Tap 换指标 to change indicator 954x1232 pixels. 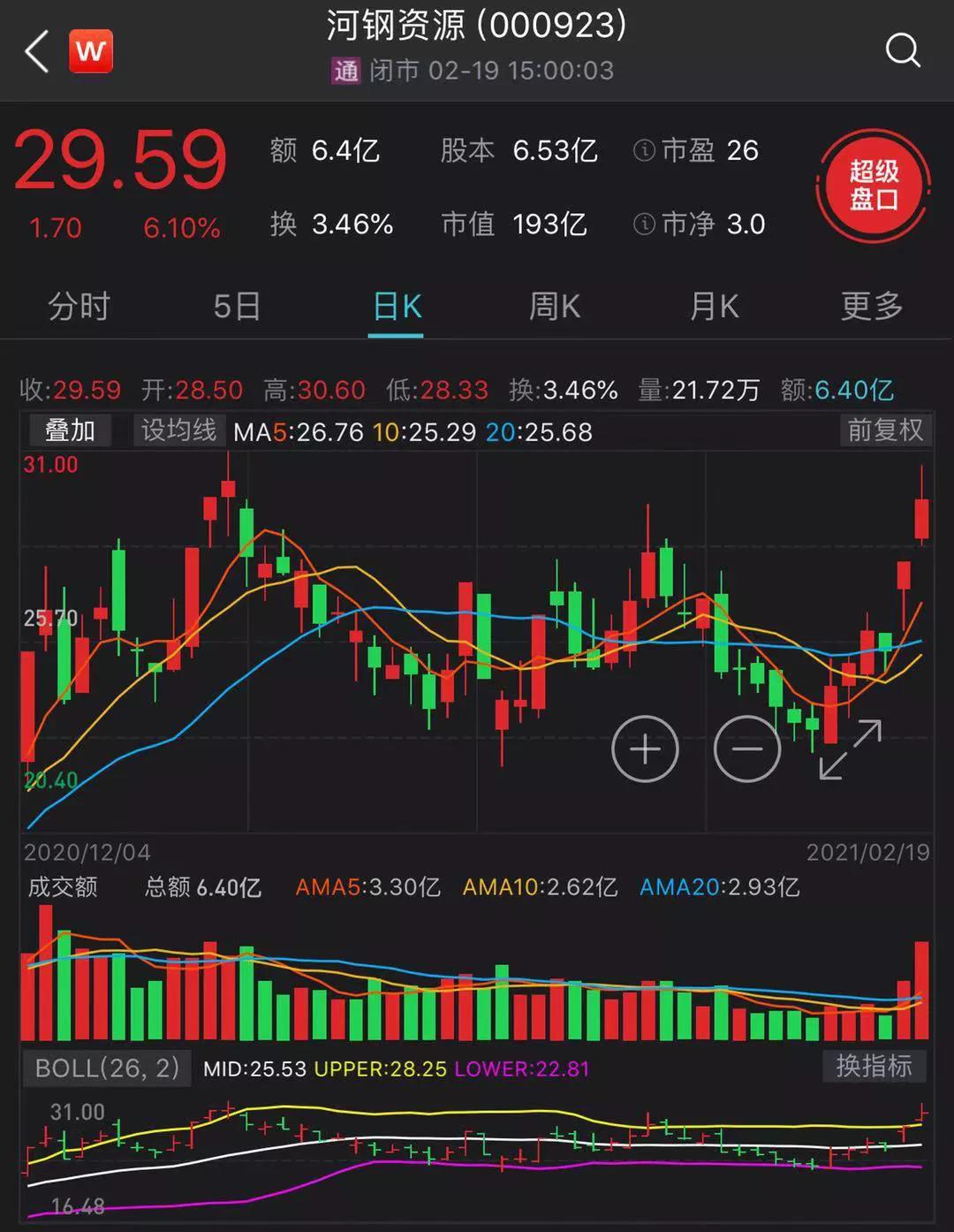(874, 1066)
